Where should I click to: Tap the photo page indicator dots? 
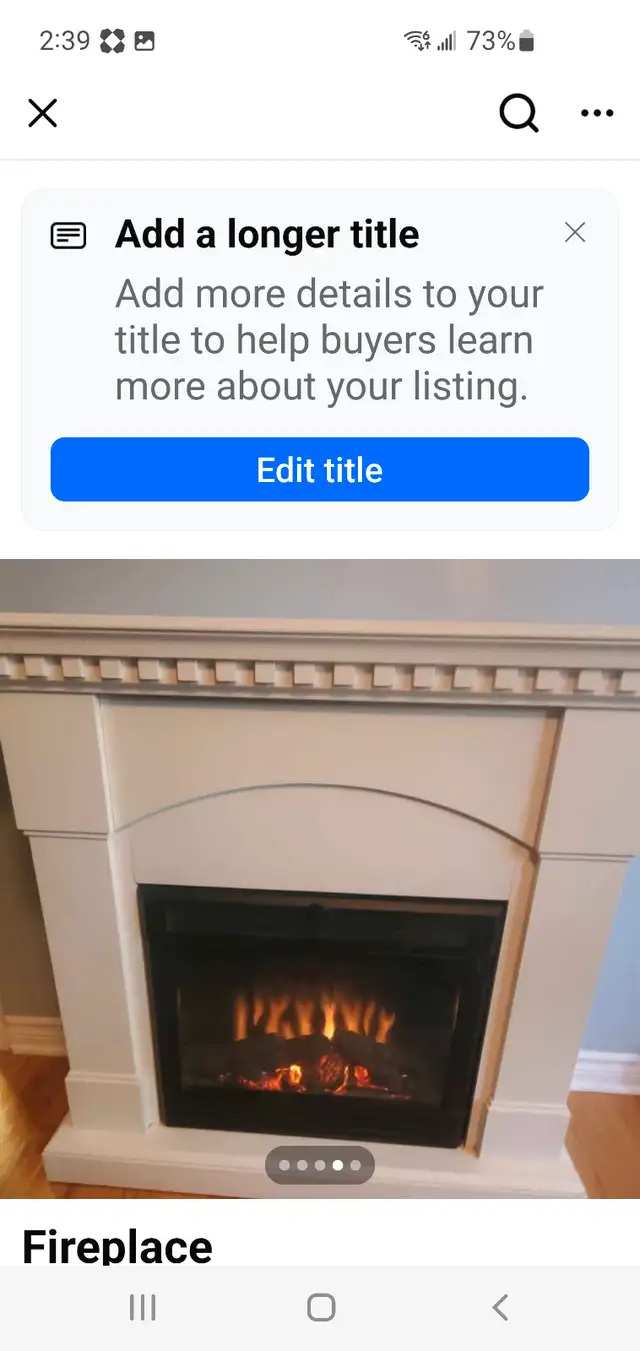(320, 1165)
